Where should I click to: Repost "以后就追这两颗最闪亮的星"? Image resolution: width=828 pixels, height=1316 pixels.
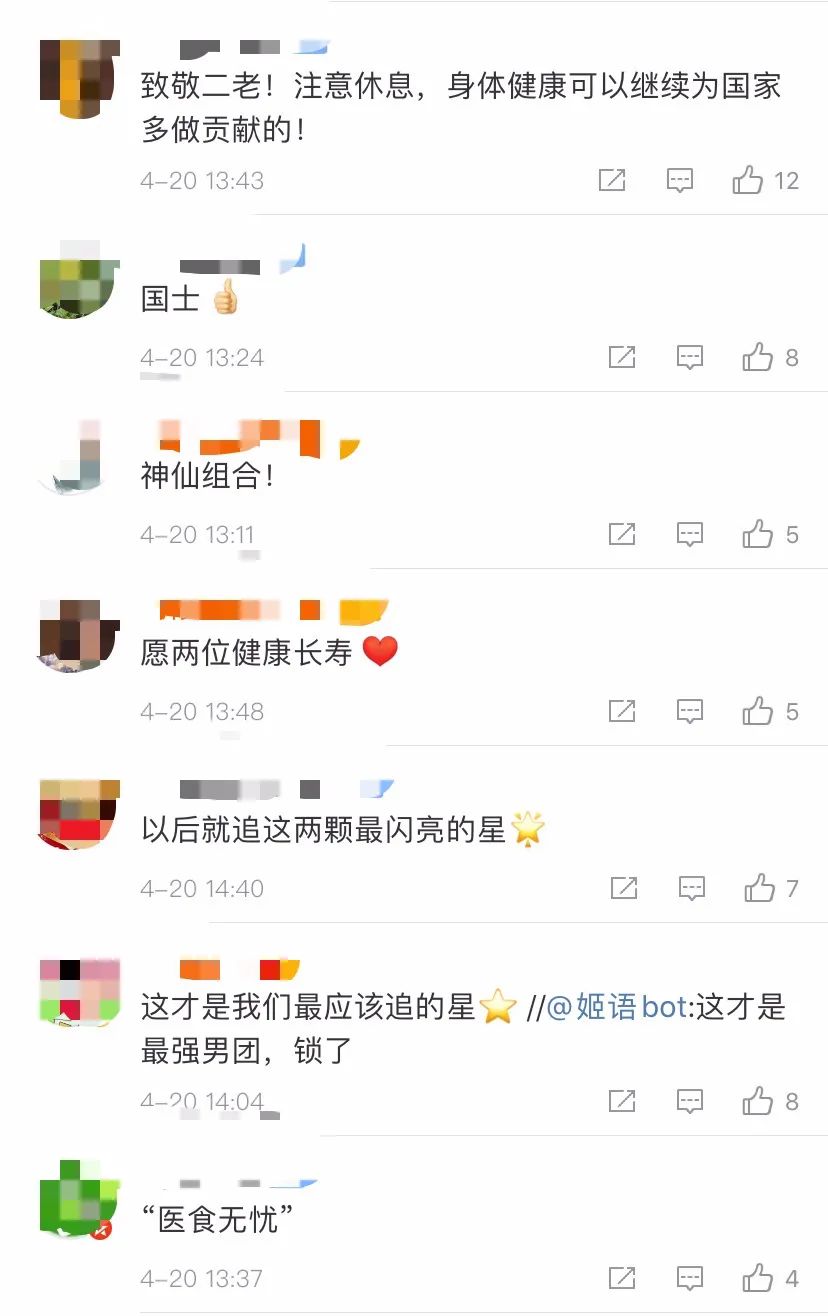(x=623, y=888)
